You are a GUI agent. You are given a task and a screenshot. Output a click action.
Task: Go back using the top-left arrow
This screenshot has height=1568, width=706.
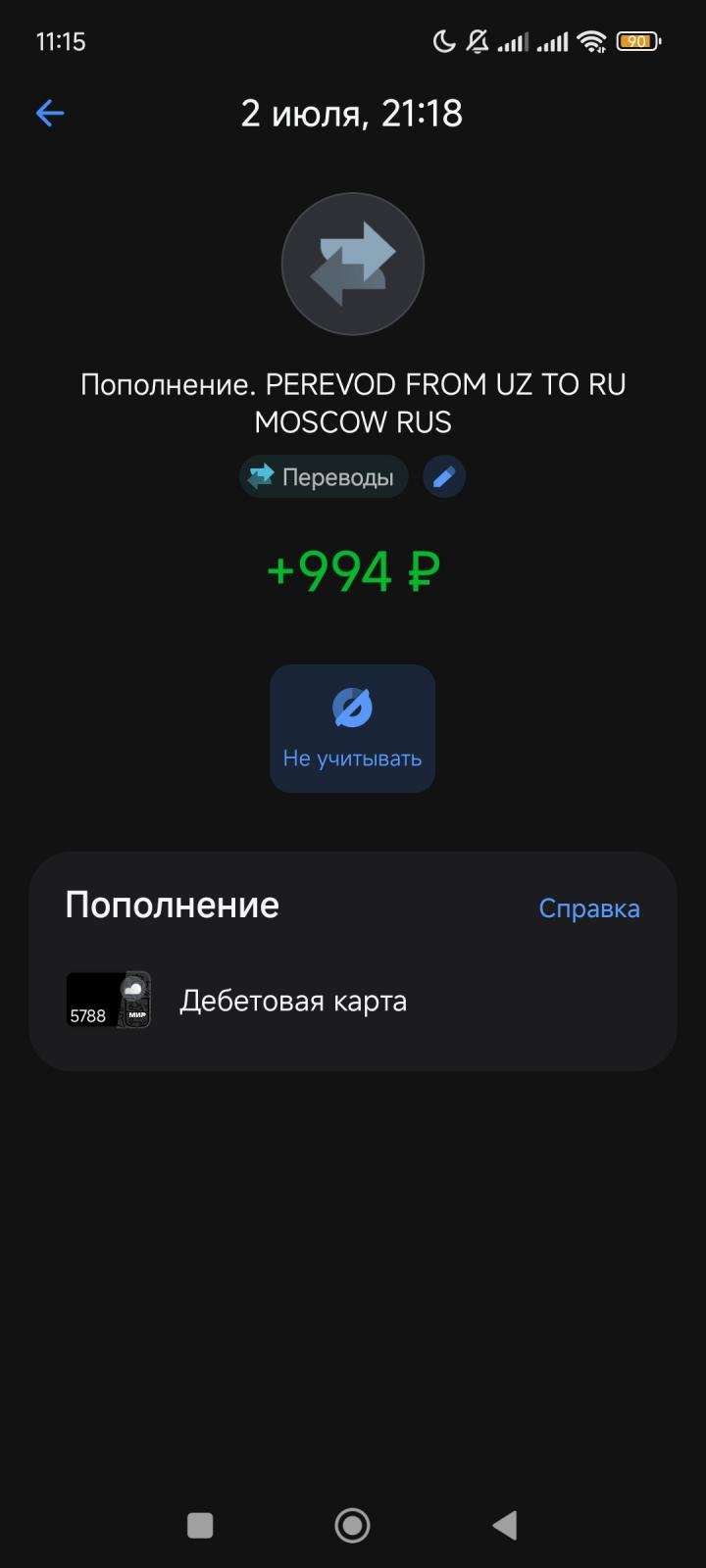pos(50,114)
